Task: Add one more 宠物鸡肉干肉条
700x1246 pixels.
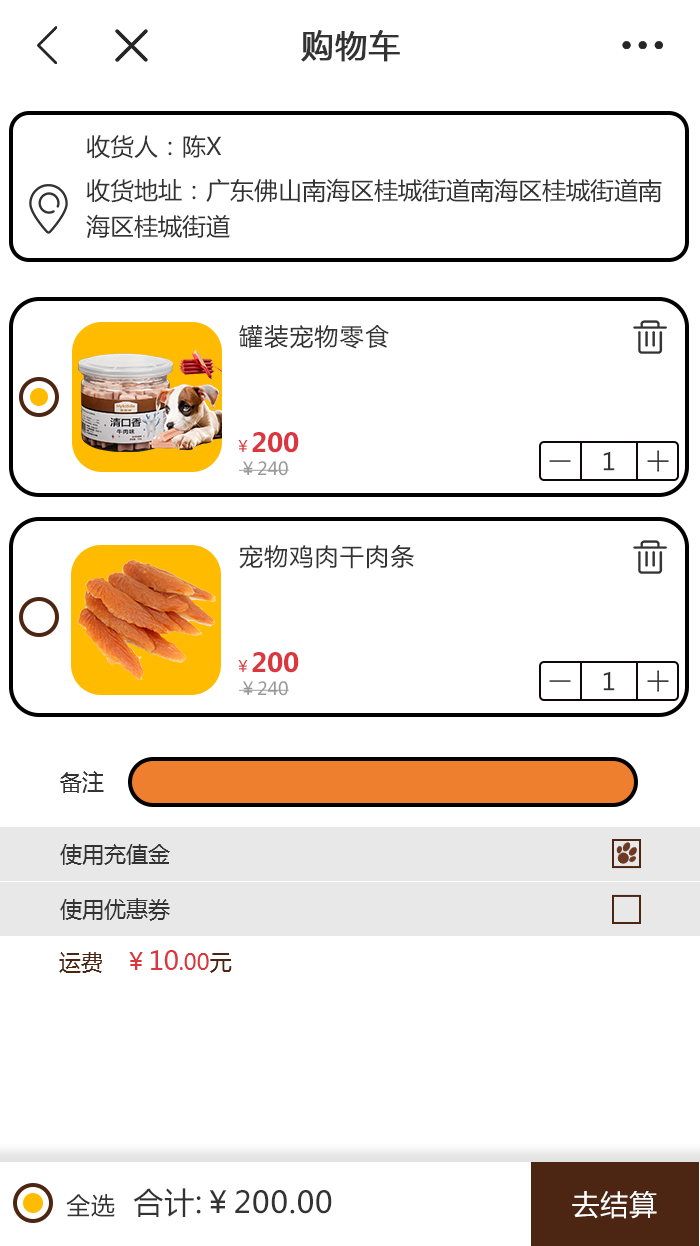Action: point(657,681)
